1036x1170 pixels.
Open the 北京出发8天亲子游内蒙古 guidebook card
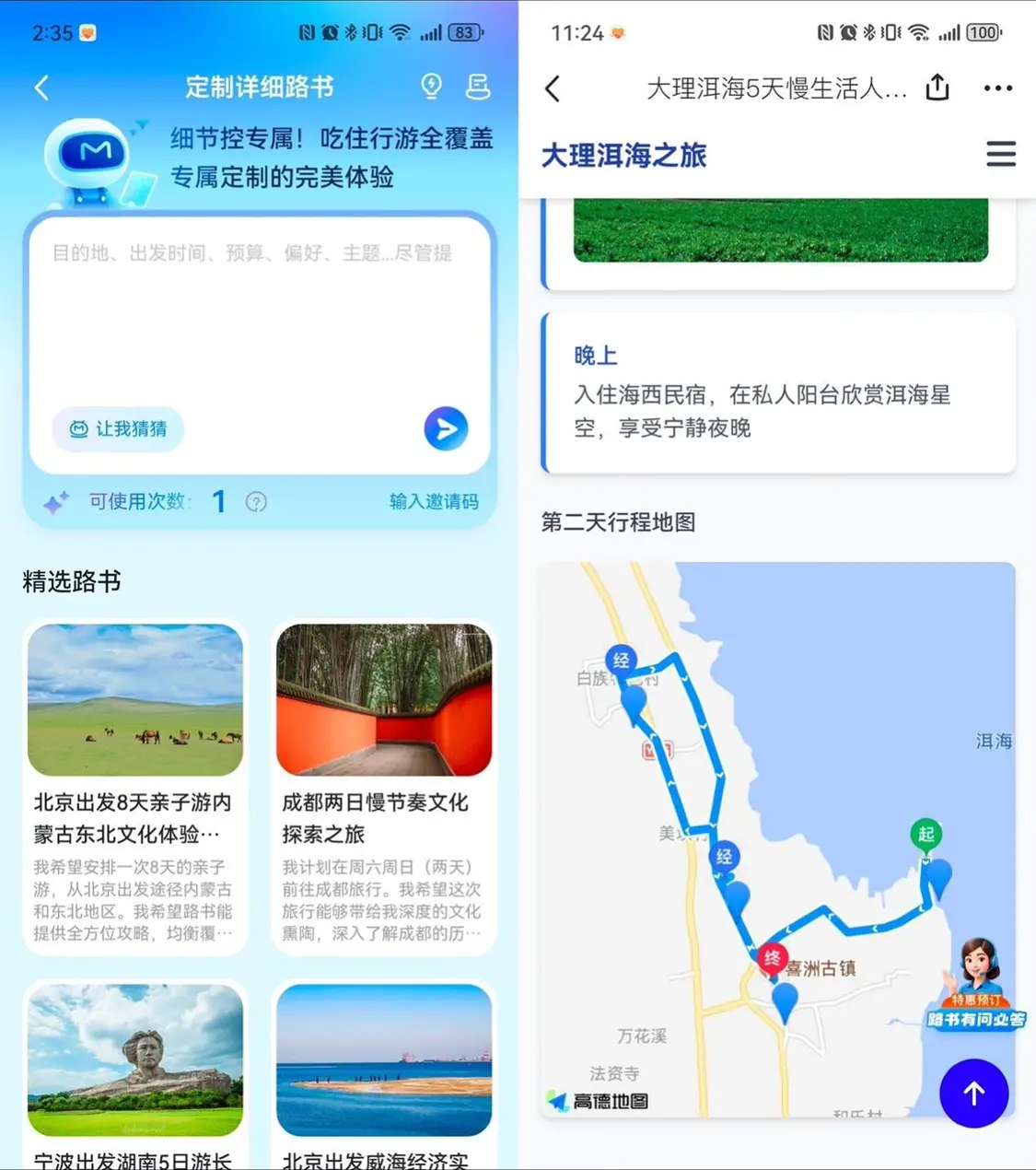pyautogui.click(x=135, y=786)
